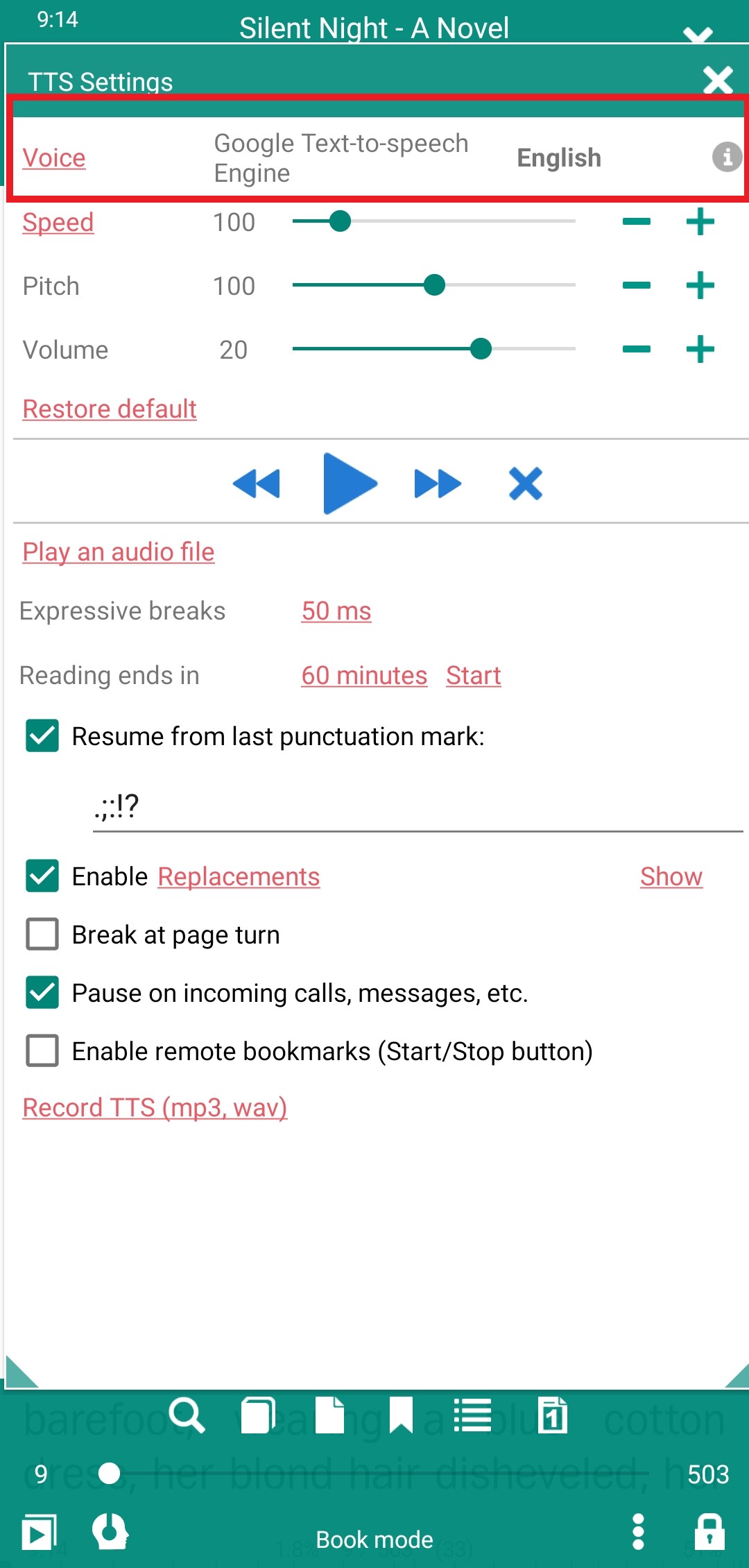This screenshot has height=1568, width=749.
Task: Open the Replacements link
Action: (239, 876)
